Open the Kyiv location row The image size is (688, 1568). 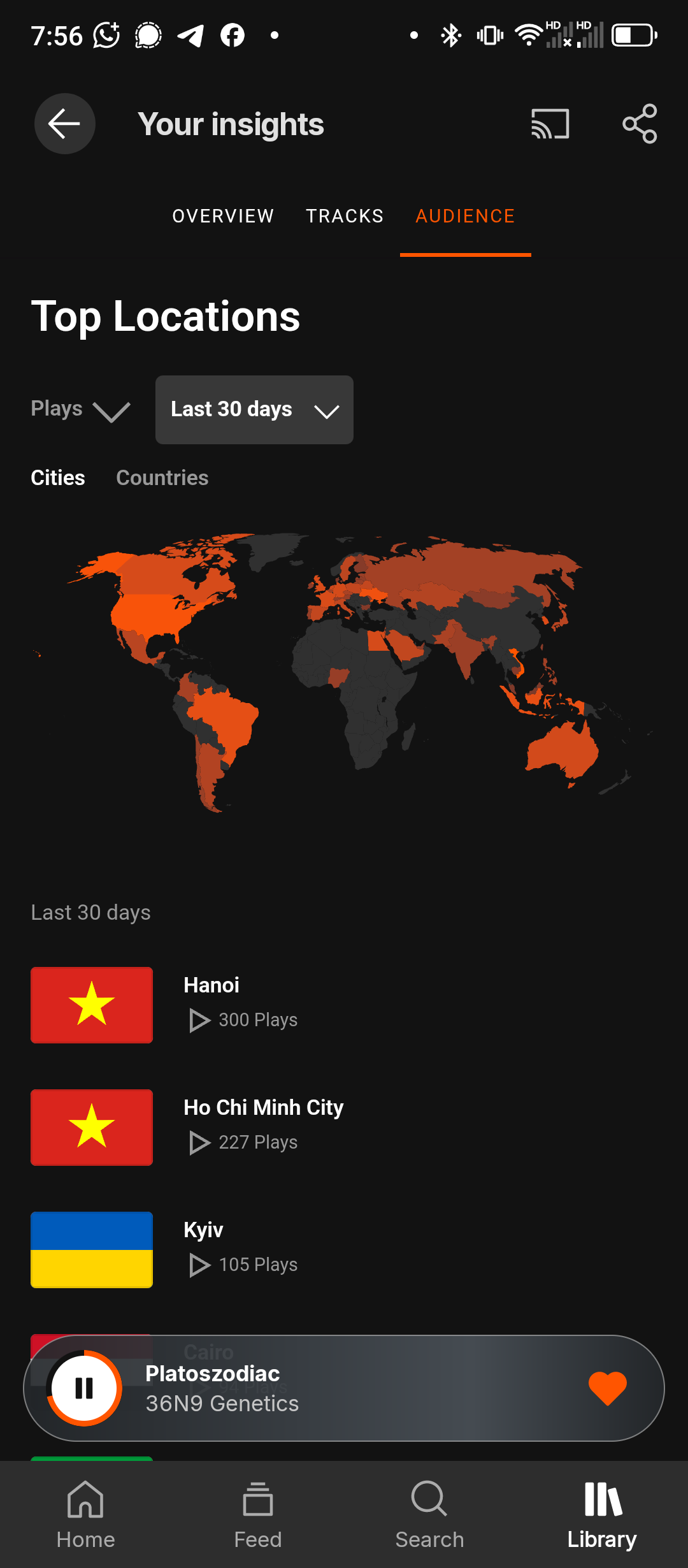coord(344,1250)
